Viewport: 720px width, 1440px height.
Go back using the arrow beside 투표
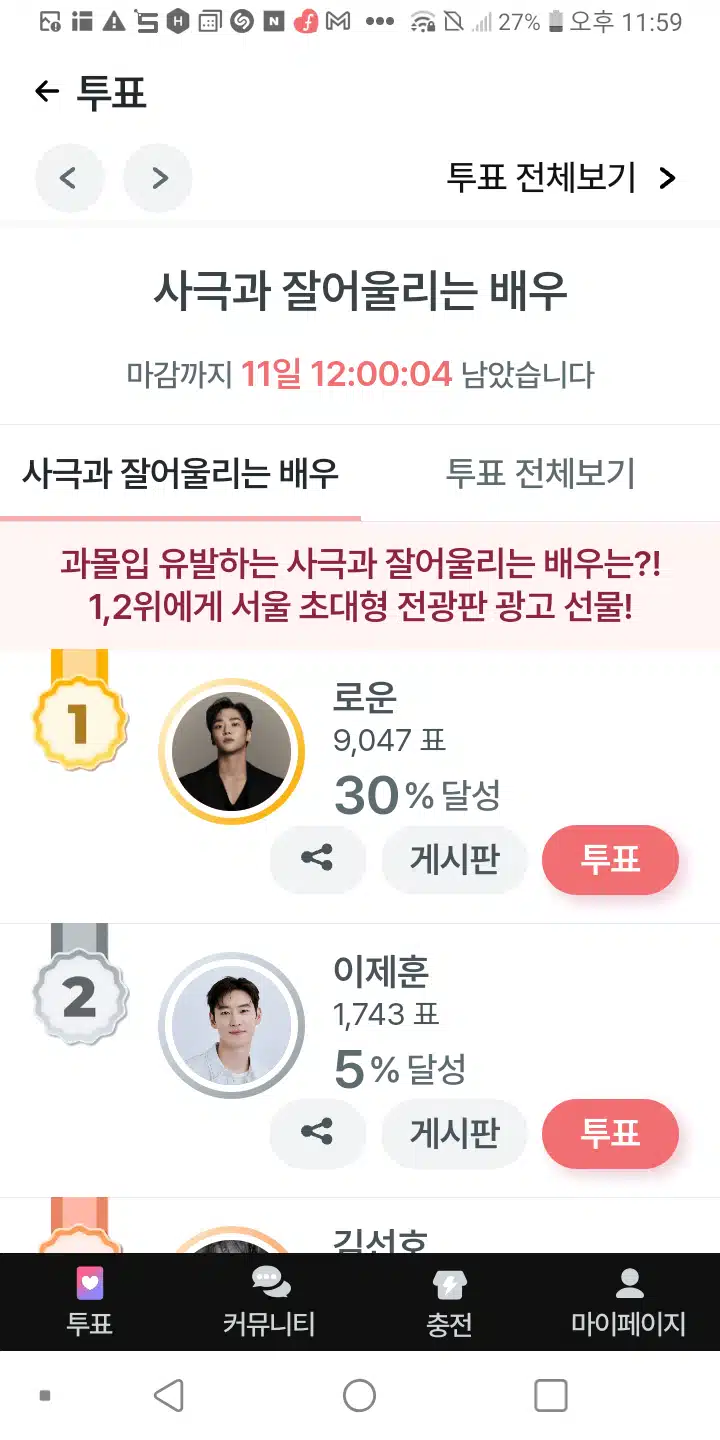[x=47, y=92]
